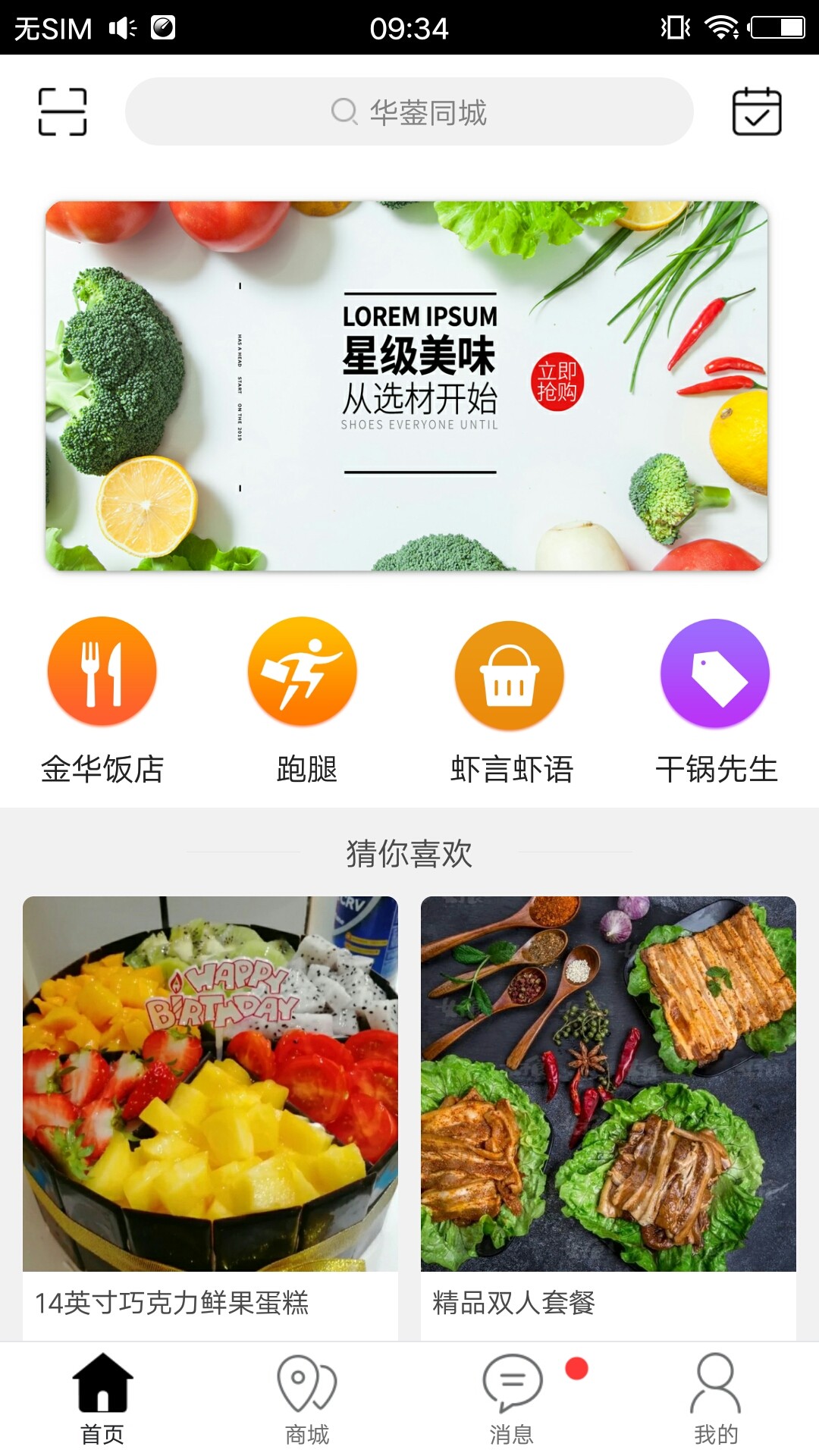Go to 干锅先生 shortcut
Viewport: 819px width, 1456px height.
coord(716,699)
